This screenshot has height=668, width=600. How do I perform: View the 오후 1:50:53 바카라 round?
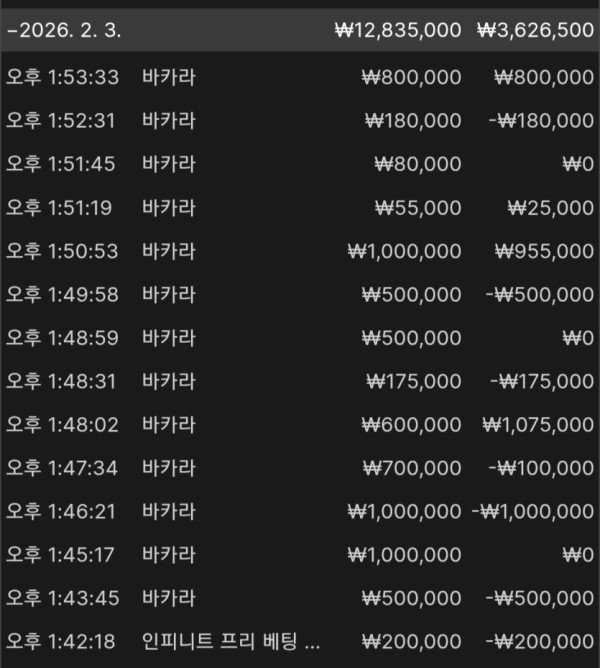click(x=300, y=251)
